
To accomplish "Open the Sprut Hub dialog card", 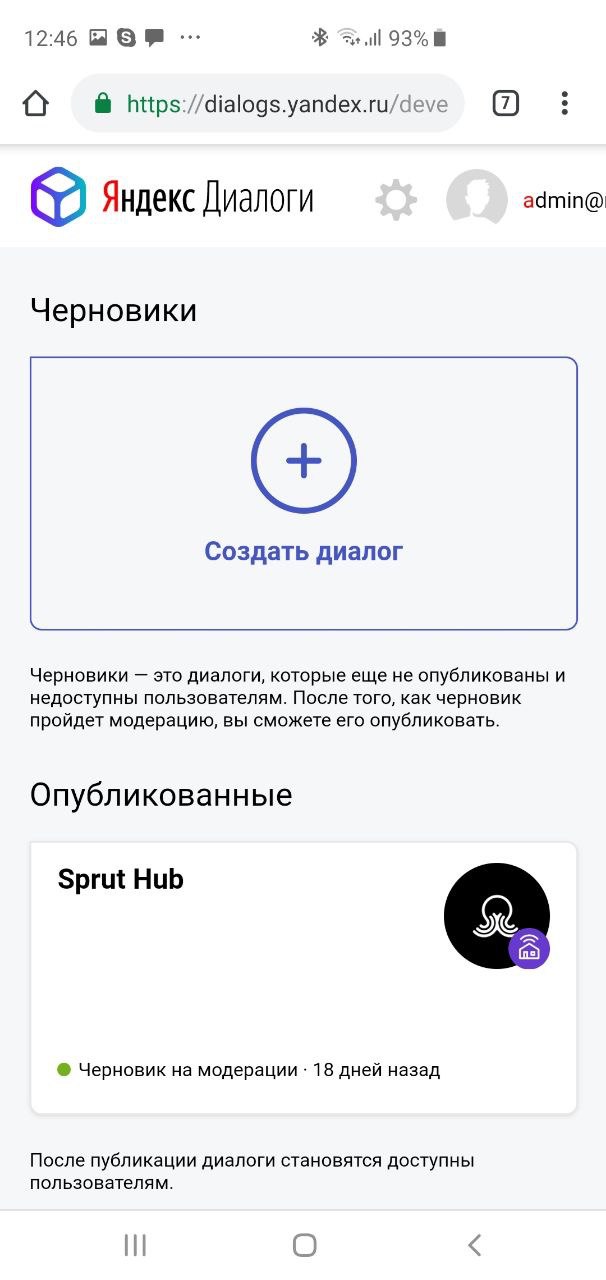I will click(304, 978).
